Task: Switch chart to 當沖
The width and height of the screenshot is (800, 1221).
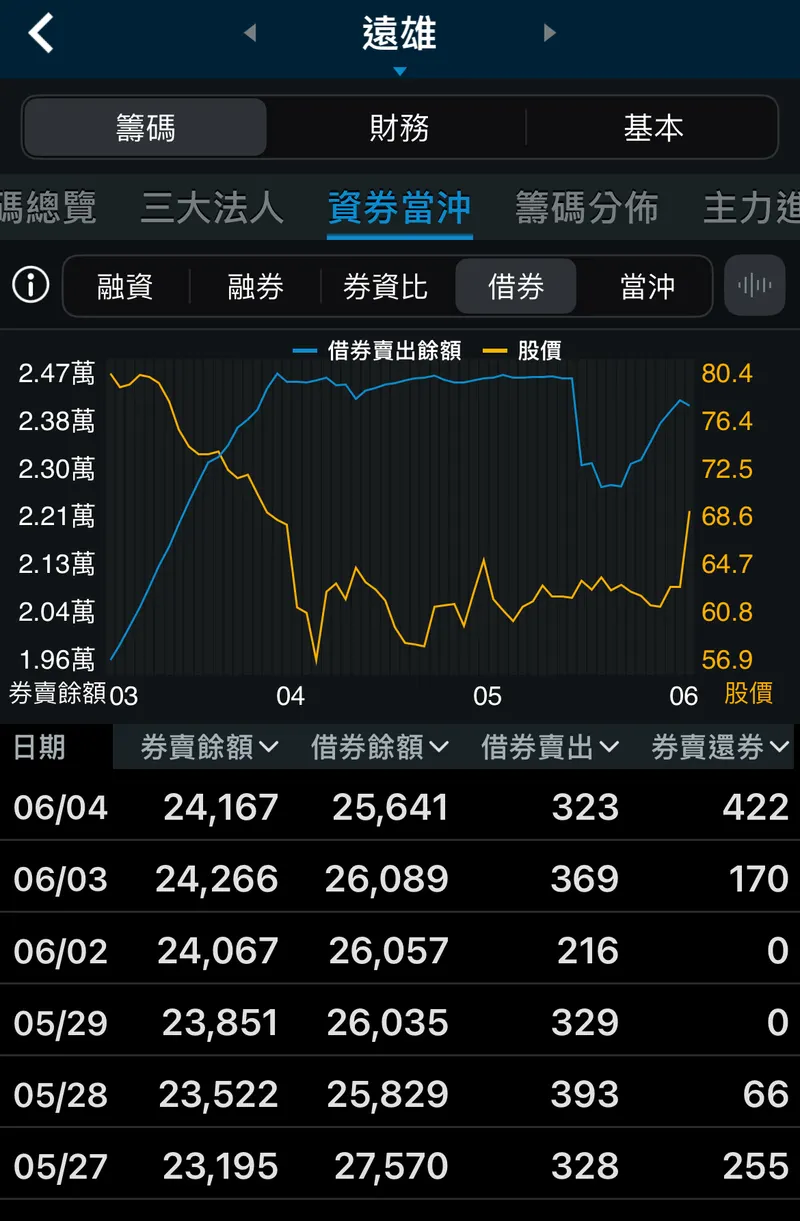Action: [x=647, y=287]
